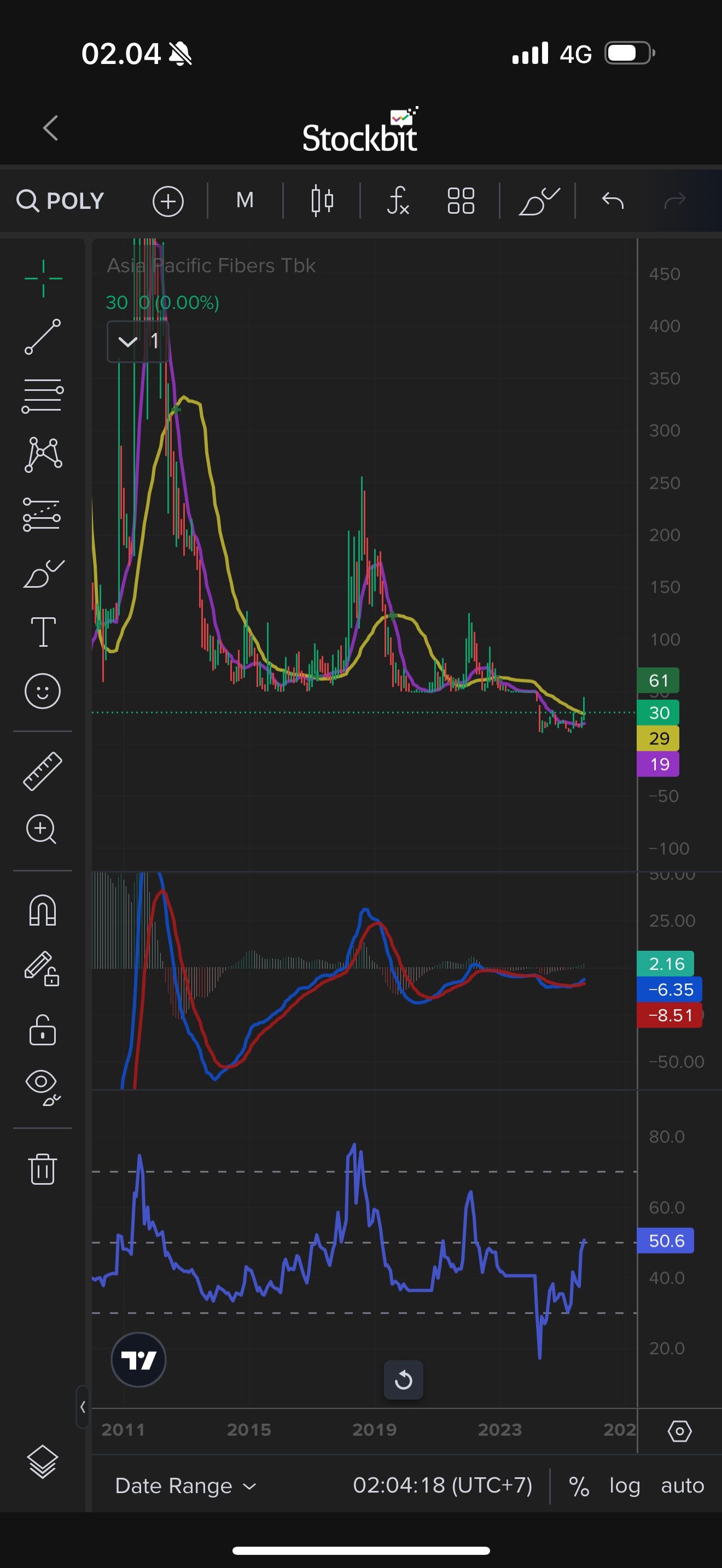722x1568 pixels.
Task: Activate the zoom in tool
Action: (x=42, y=829)
